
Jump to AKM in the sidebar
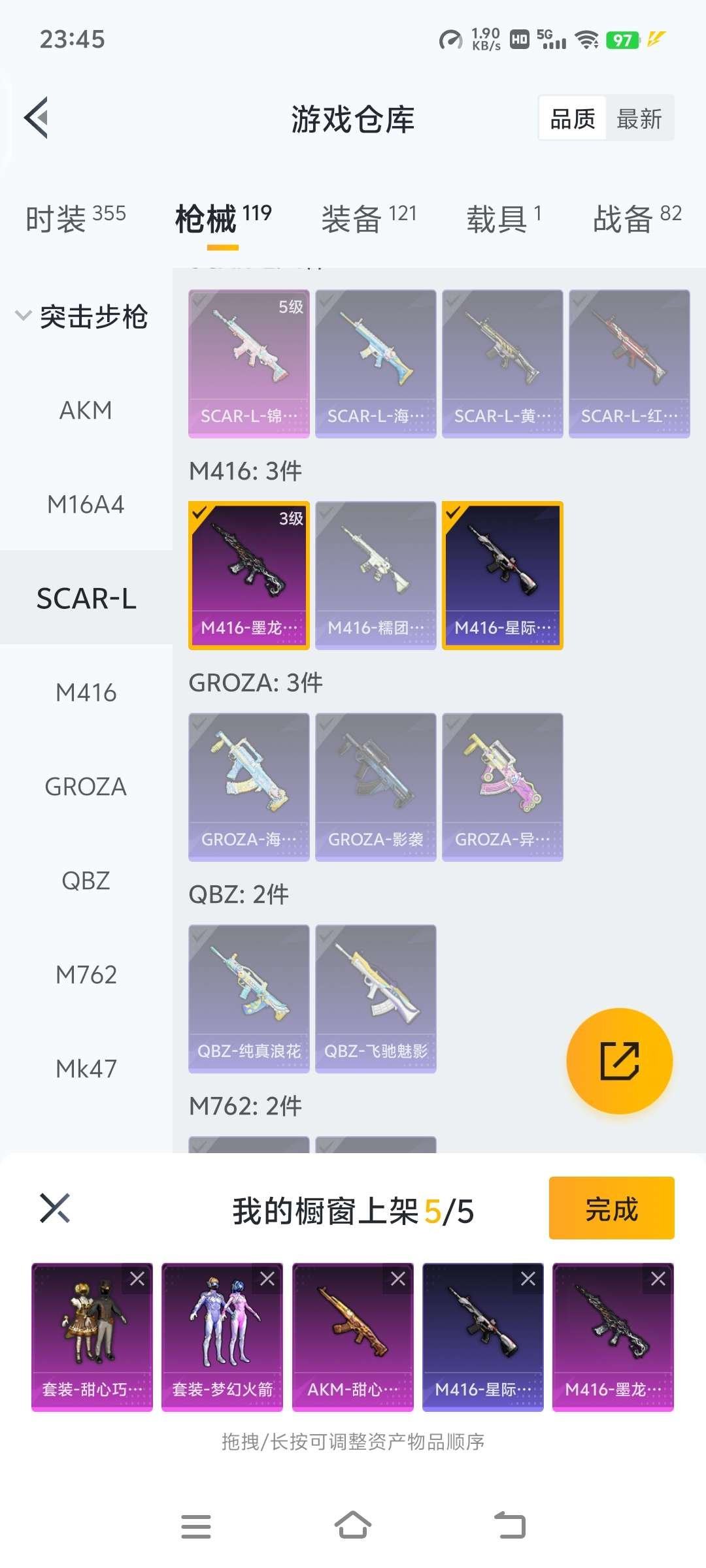86,410
